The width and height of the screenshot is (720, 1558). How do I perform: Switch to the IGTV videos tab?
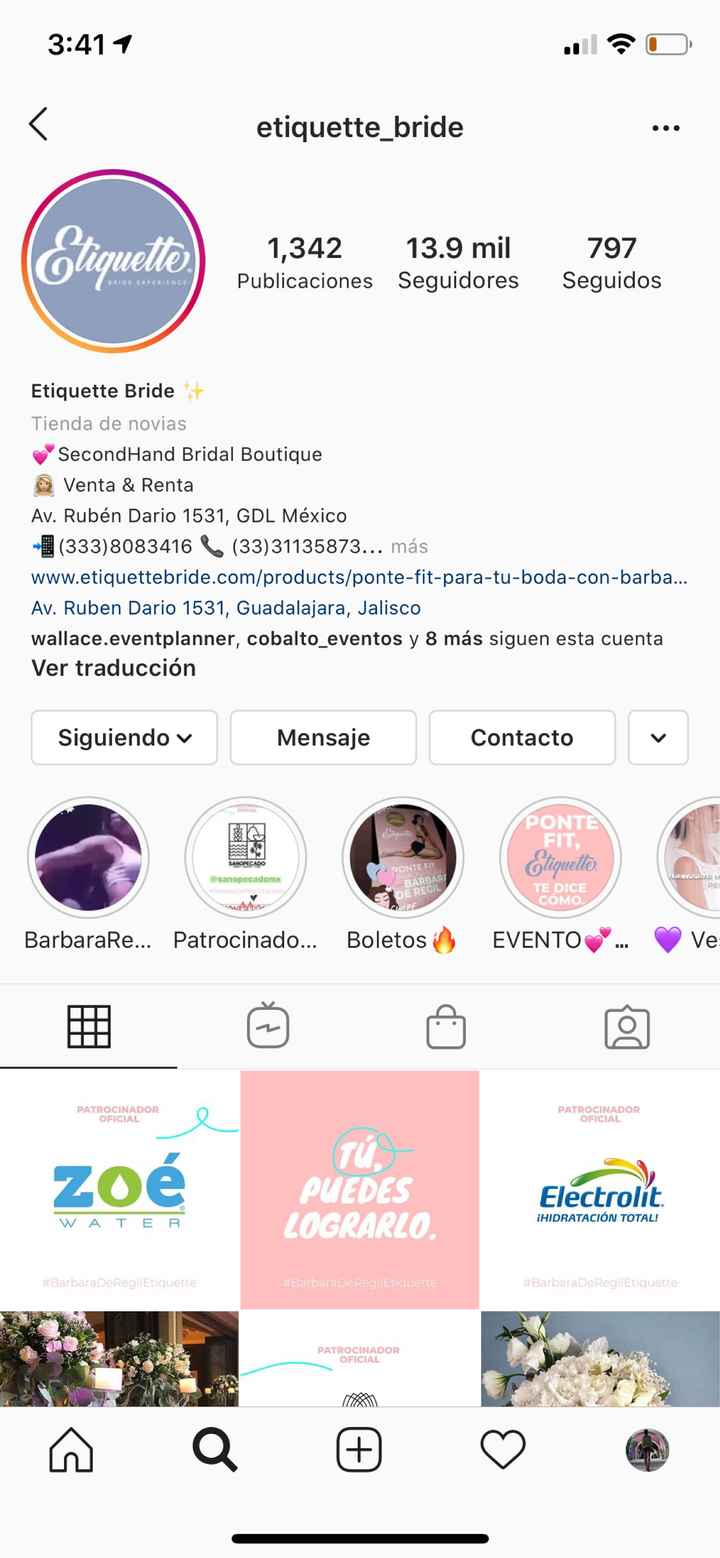pos(269,1025)
